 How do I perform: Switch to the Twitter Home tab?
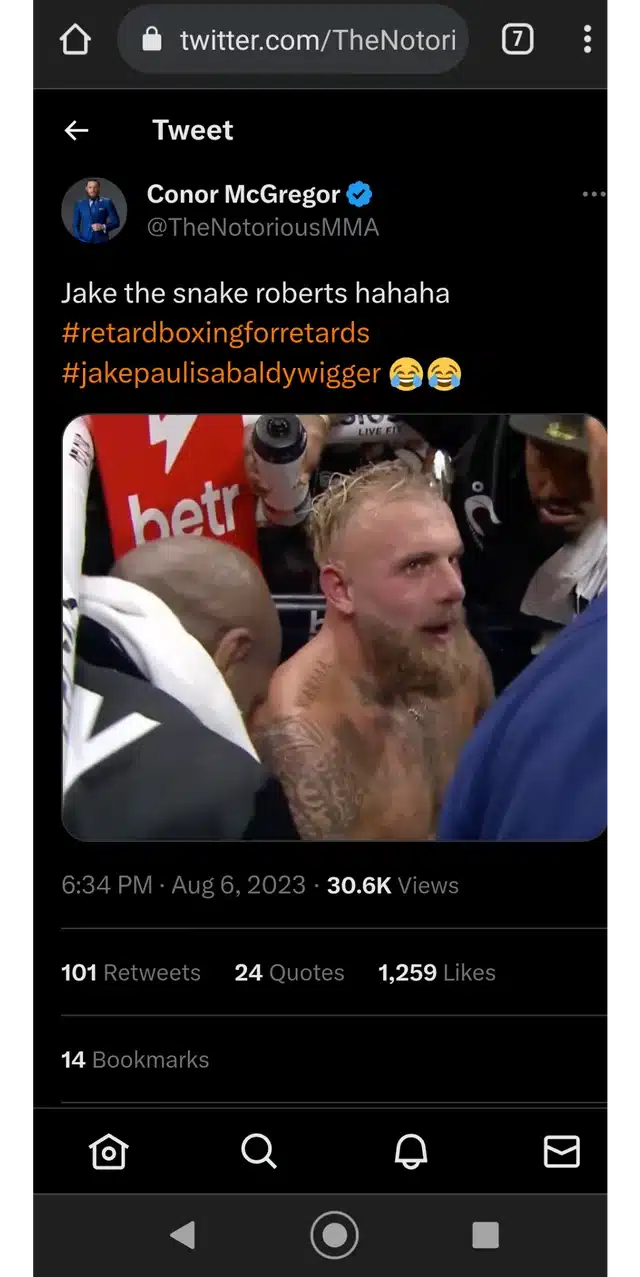(x=108, y=1152)
